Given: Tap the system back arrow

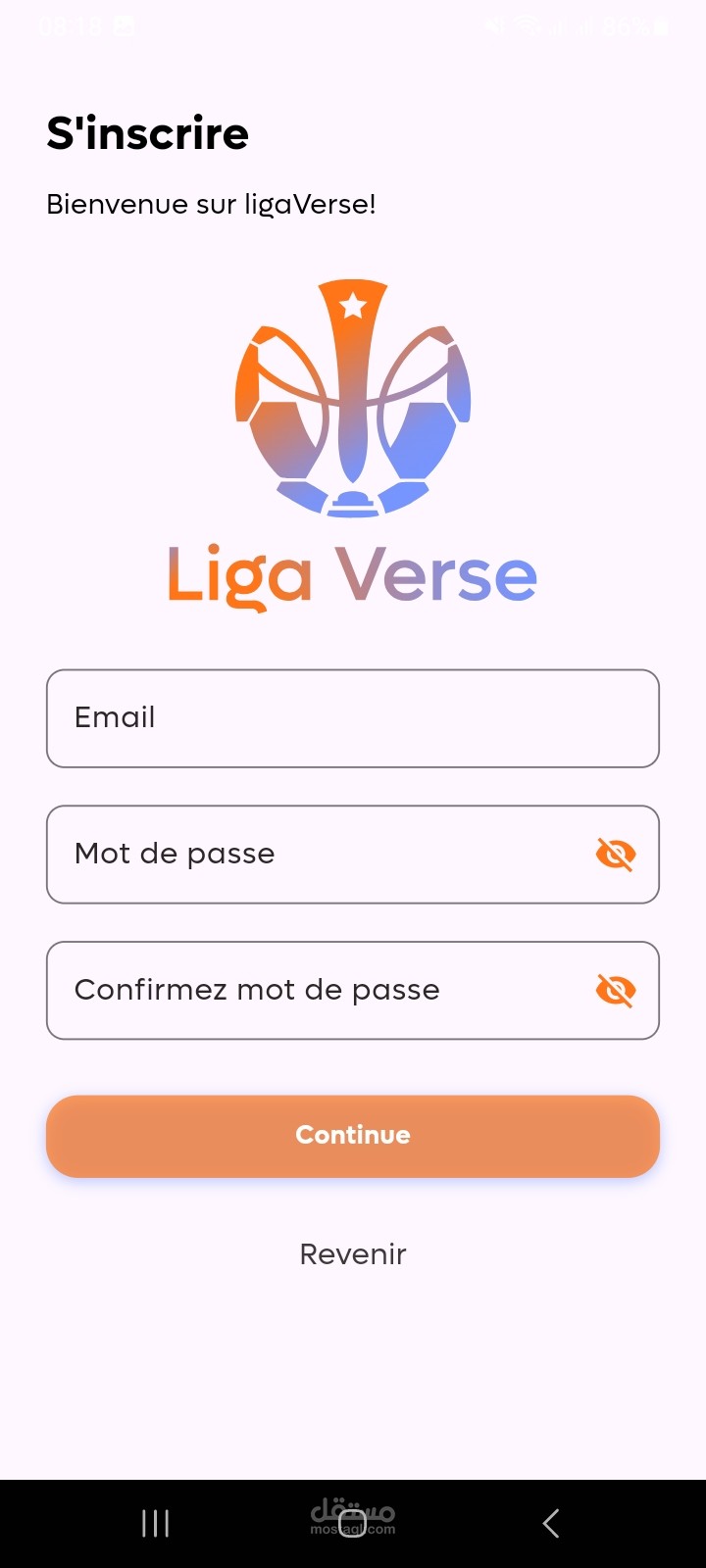Looking at the screenshot, I should point(551,1523).
